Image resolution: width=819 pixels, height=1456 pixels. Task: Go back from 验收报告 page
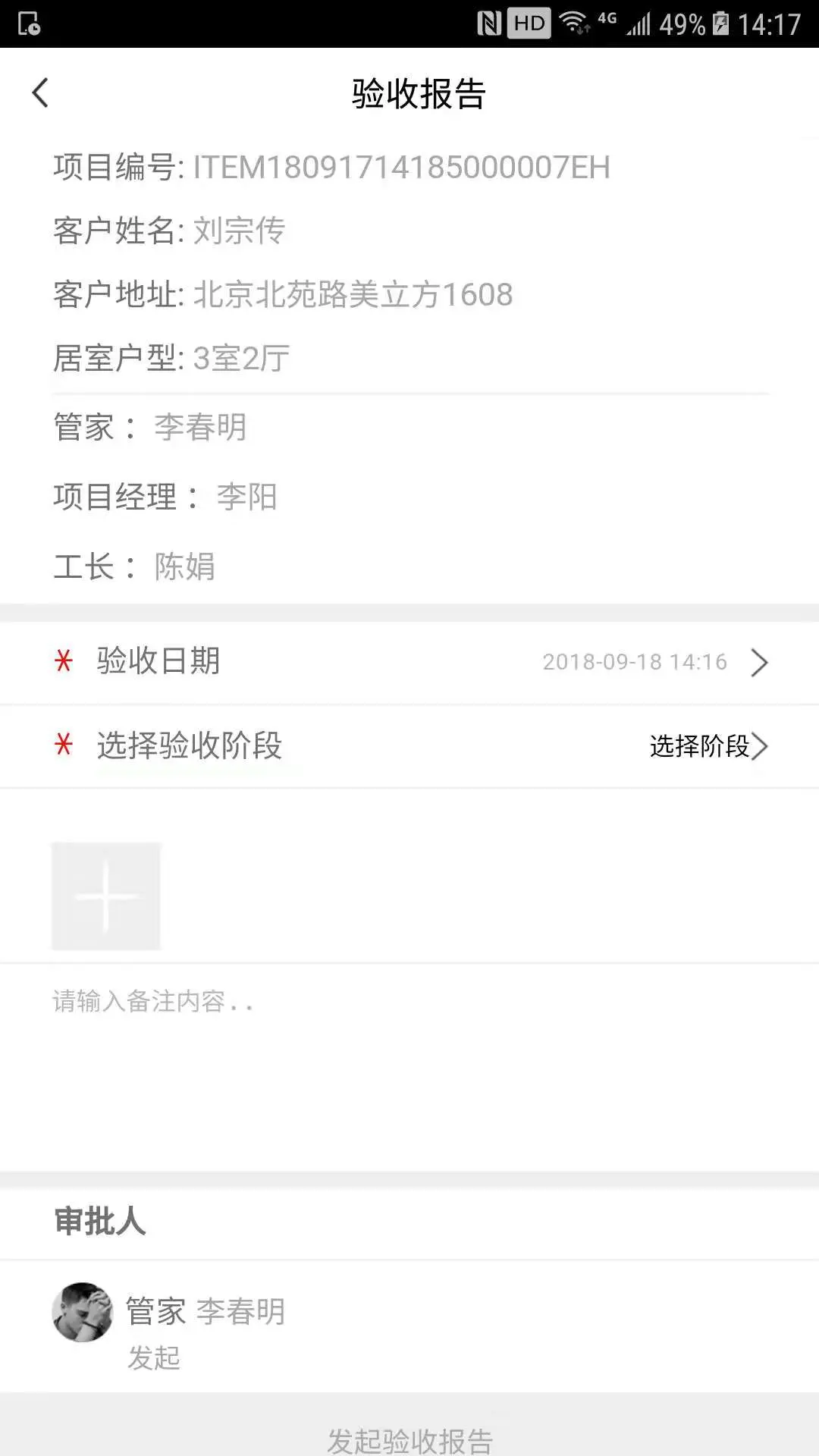pos(41,93)
